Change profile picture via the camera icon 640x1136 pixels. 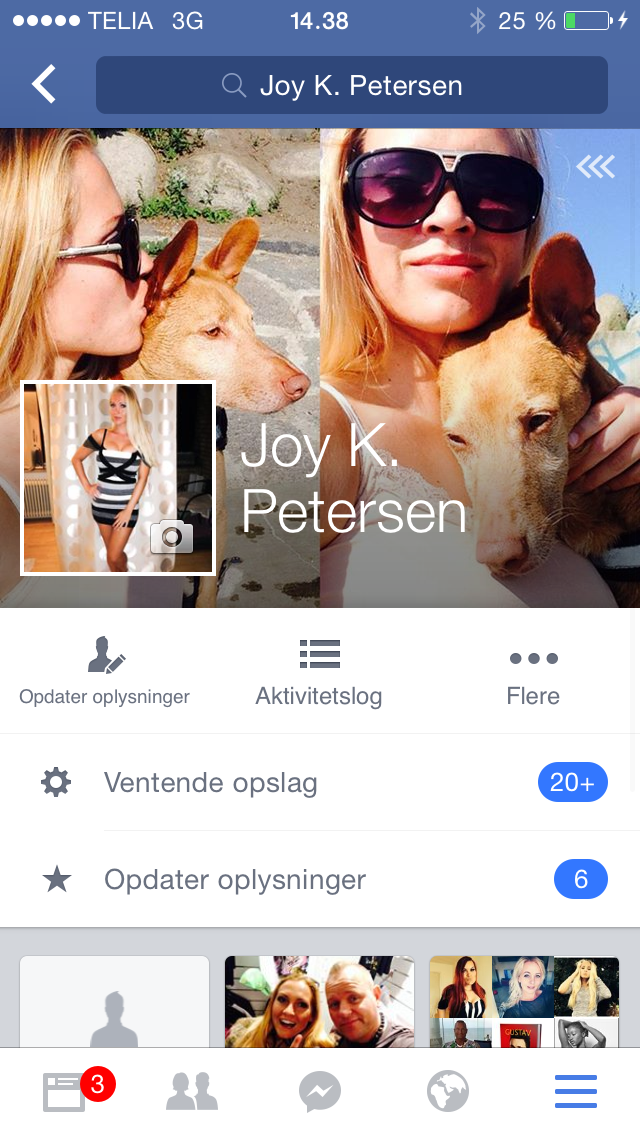point(171,537)
